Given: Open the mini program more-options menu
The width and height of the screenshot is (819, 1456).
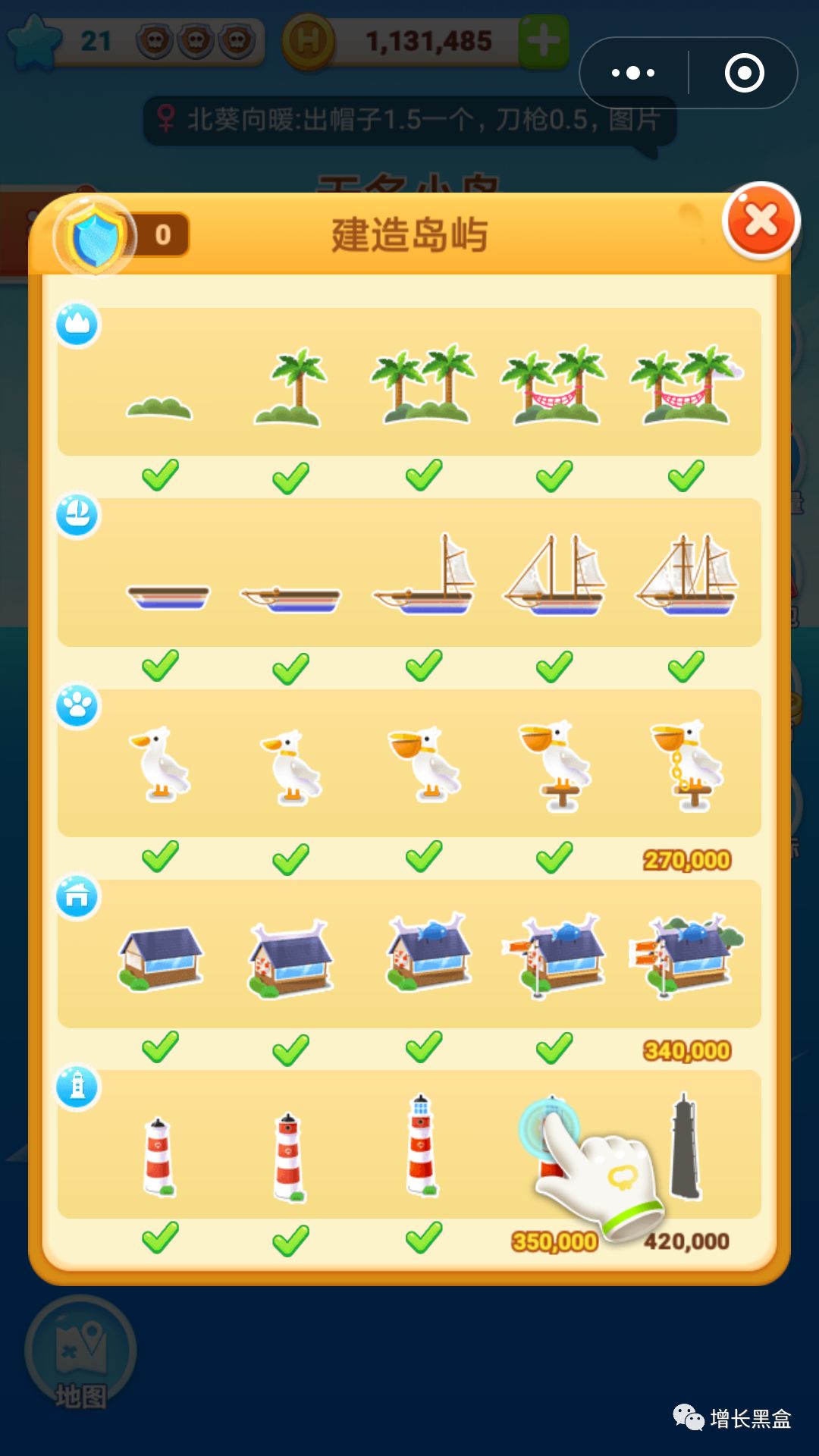Looking at the screenshot, I should coord(634,73).
